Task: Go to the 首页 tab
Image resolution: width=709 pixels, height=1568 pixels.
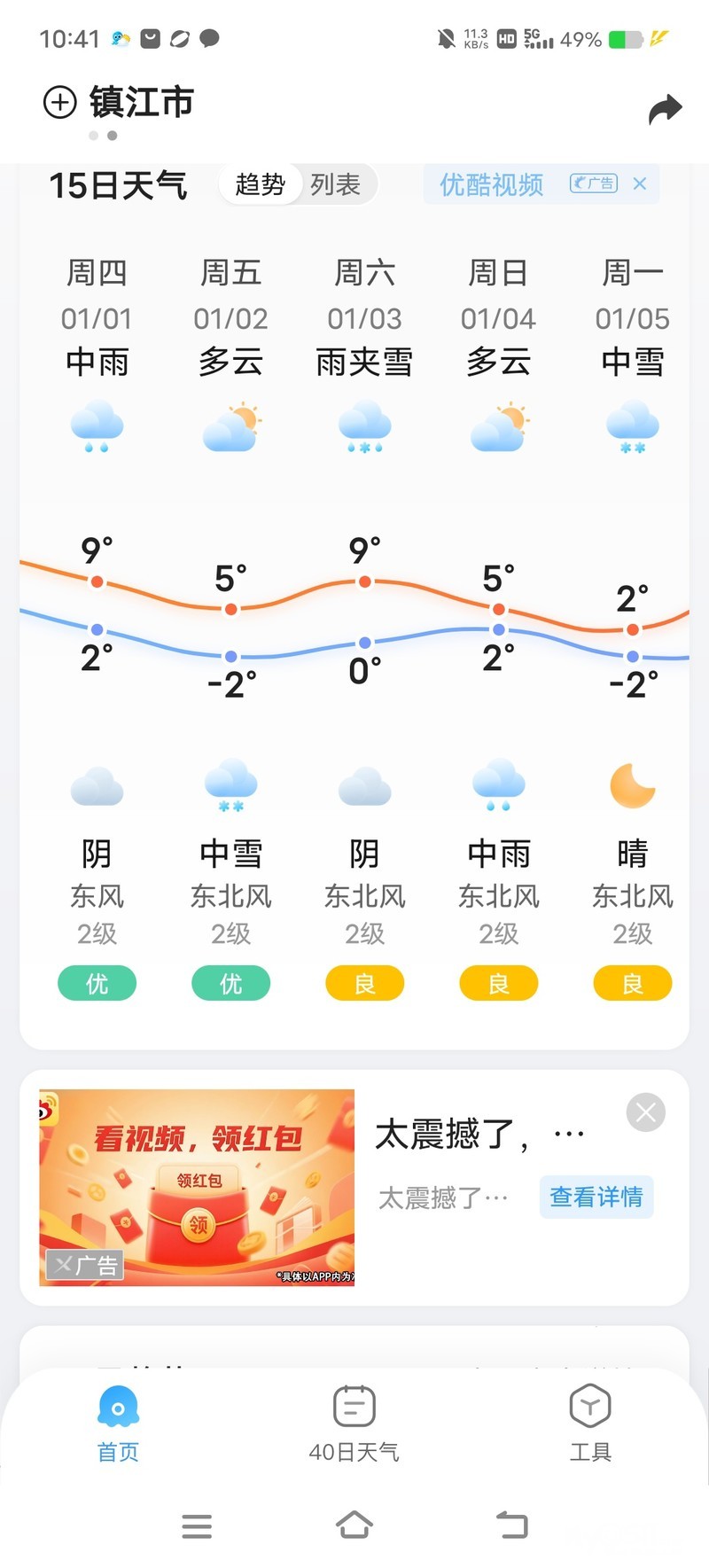Action: pos(118,1424)
